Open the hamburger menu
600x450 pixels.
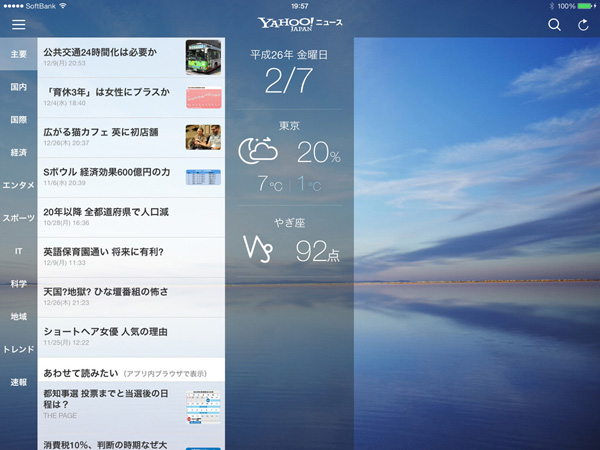point(18,25)
